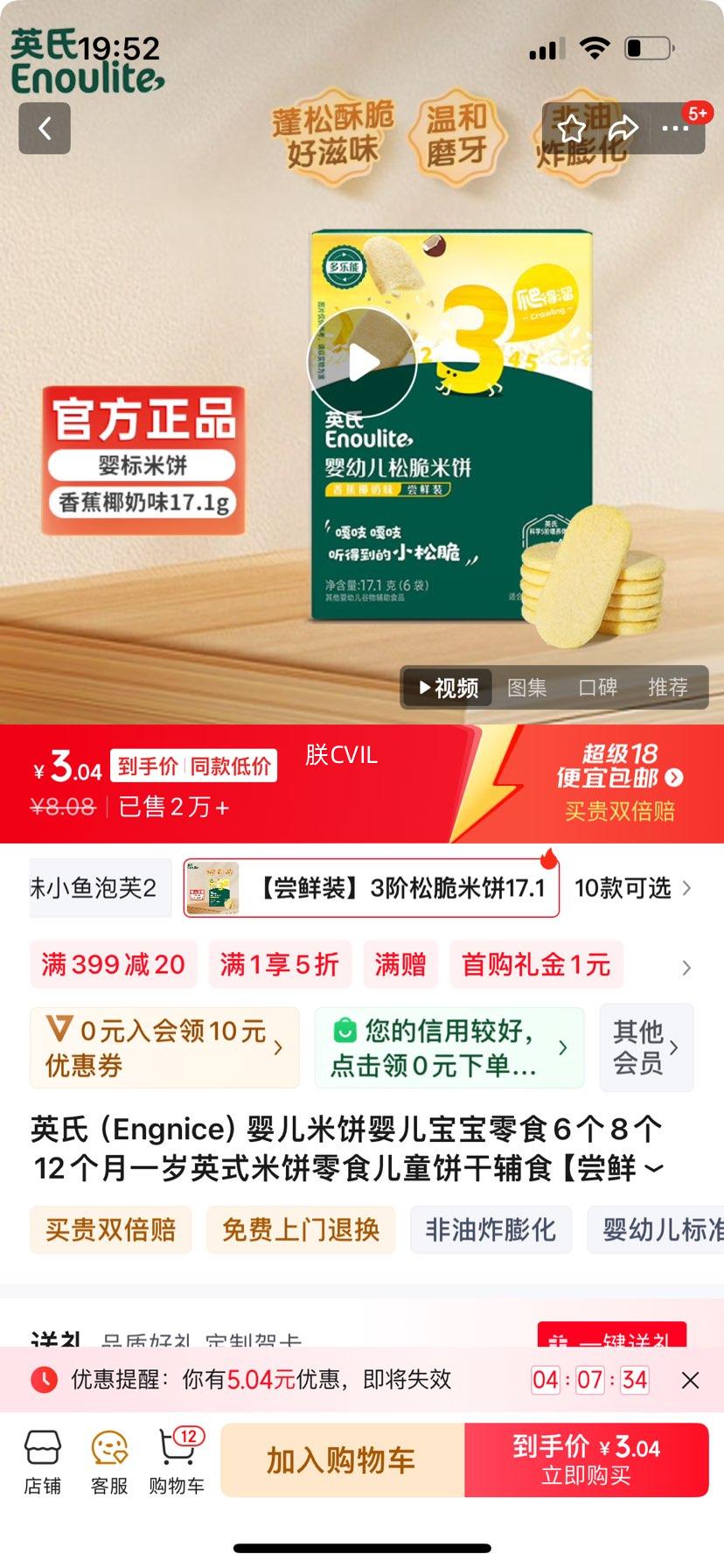Screen dimensions: 724x1568
Task: Open more options via the 5+ ellipsis icon
Action: coord(675,128)
